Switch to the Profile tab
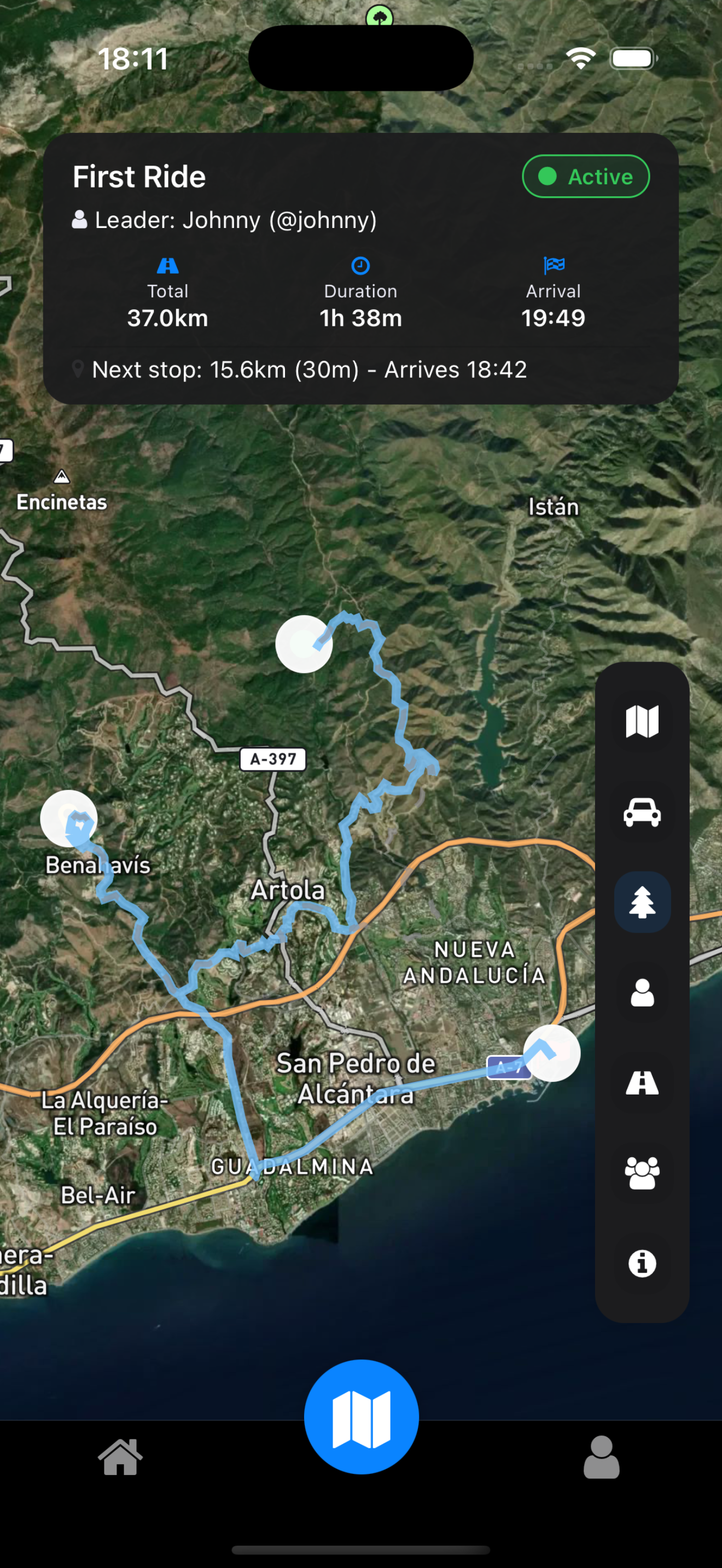Viewport: 722px width, 1568px height. [602, 1456]
